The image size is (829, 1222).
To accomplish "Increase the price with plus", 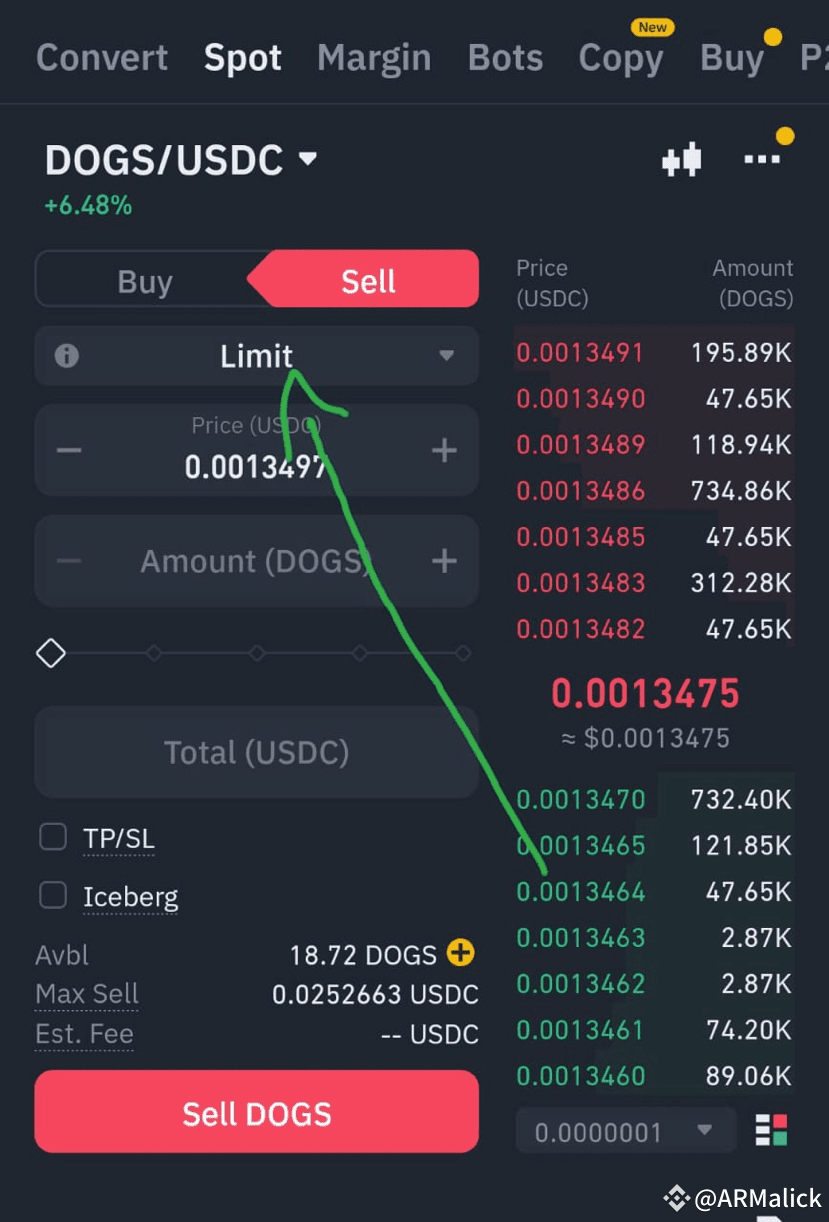I will tap(444, 451).
